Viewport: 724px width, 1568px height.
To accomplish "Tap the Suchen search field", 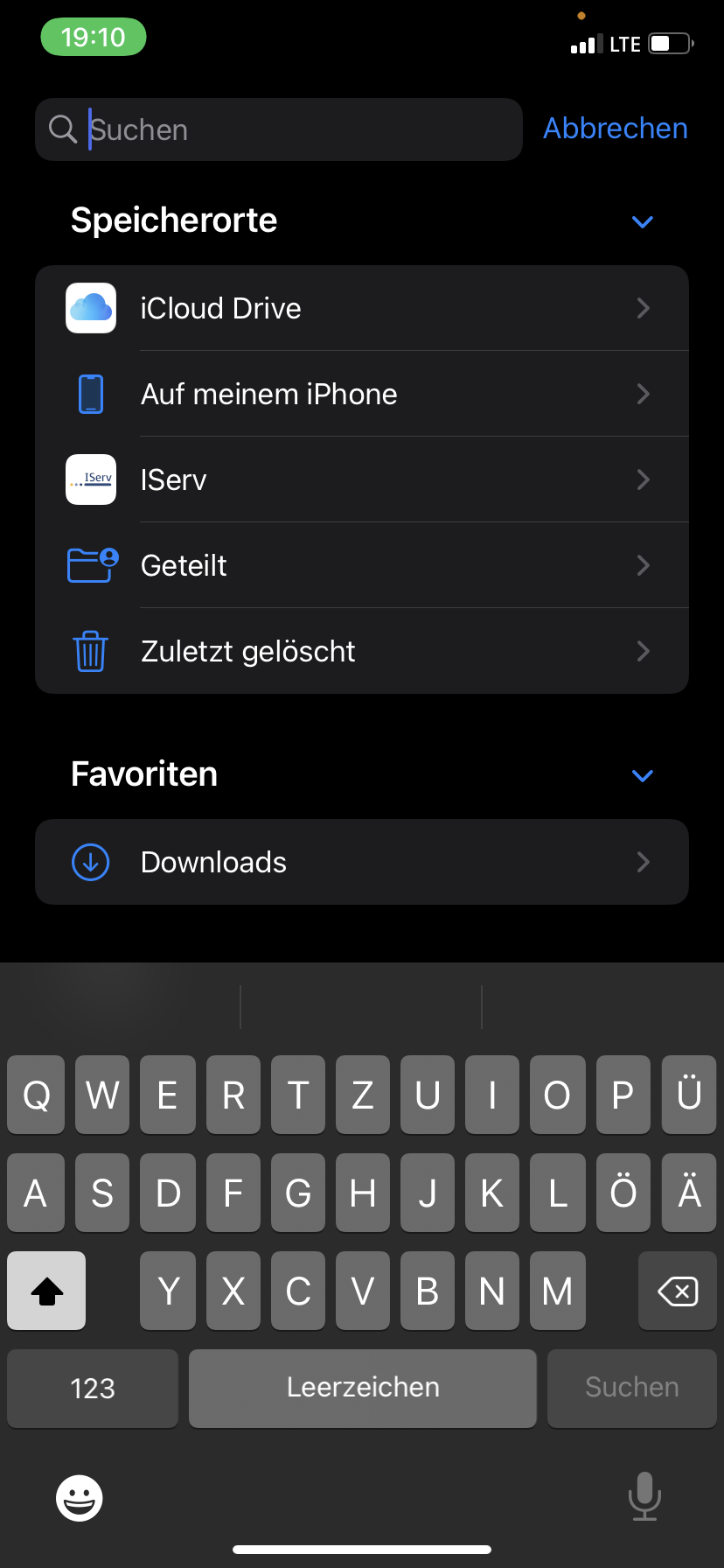I will click(279, 129).
